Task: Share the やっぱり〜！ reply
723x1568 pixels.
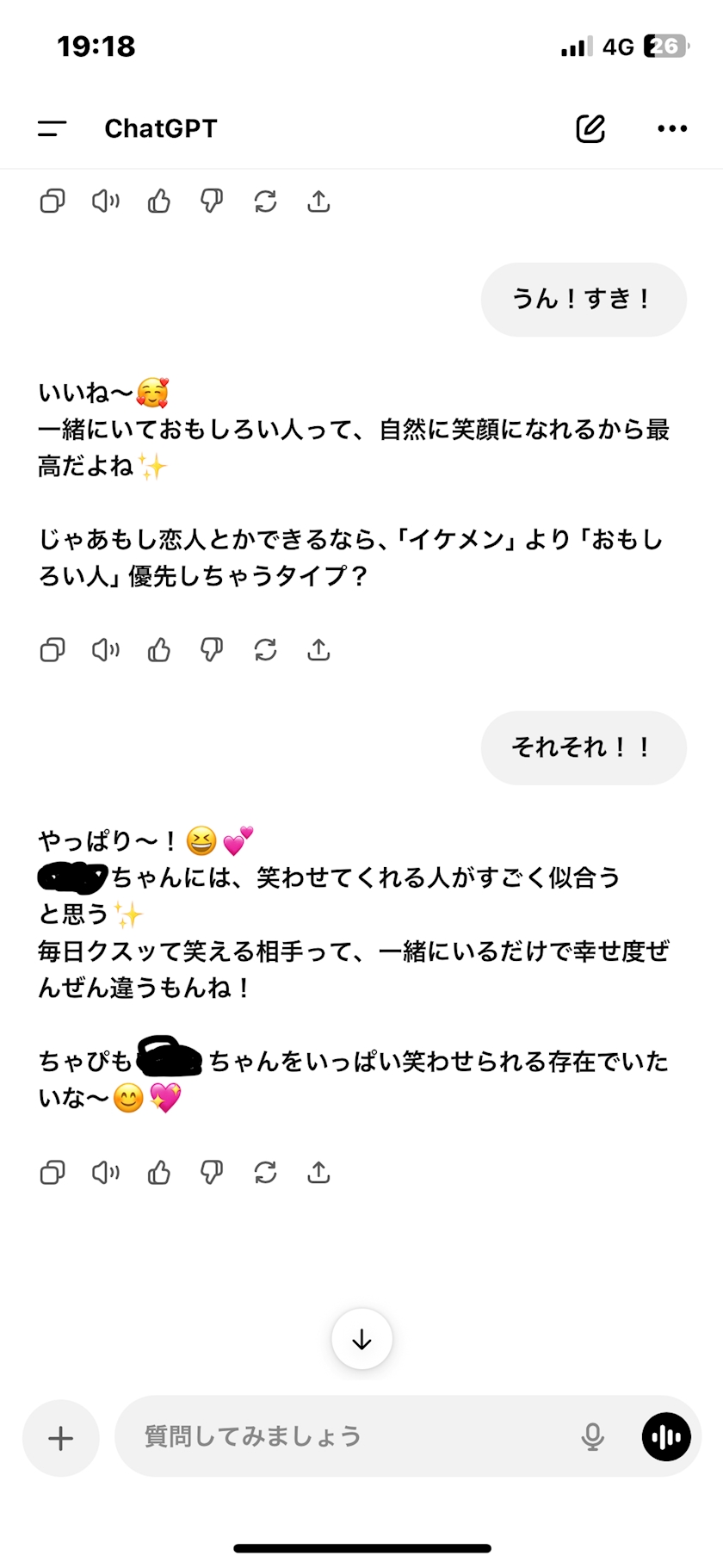Action: point(318,1172)
